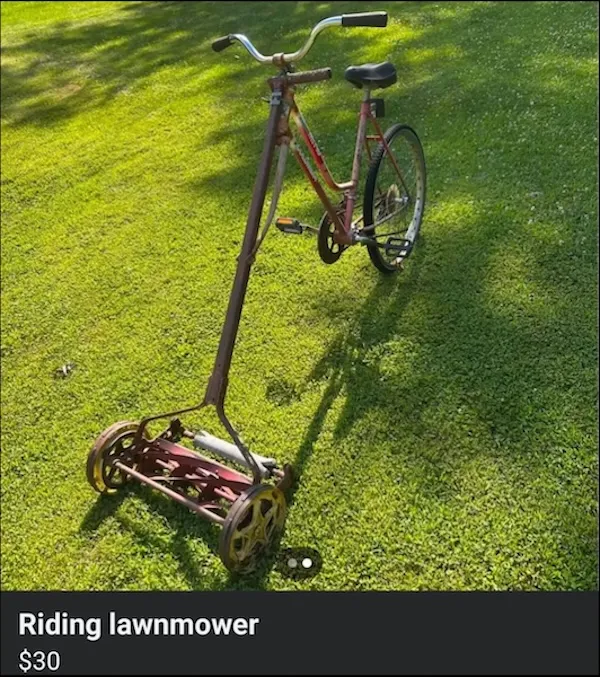The image size is (600, 677).
Task: Open the Riding lawnmower listing photo
Action: tap(300, 295)
